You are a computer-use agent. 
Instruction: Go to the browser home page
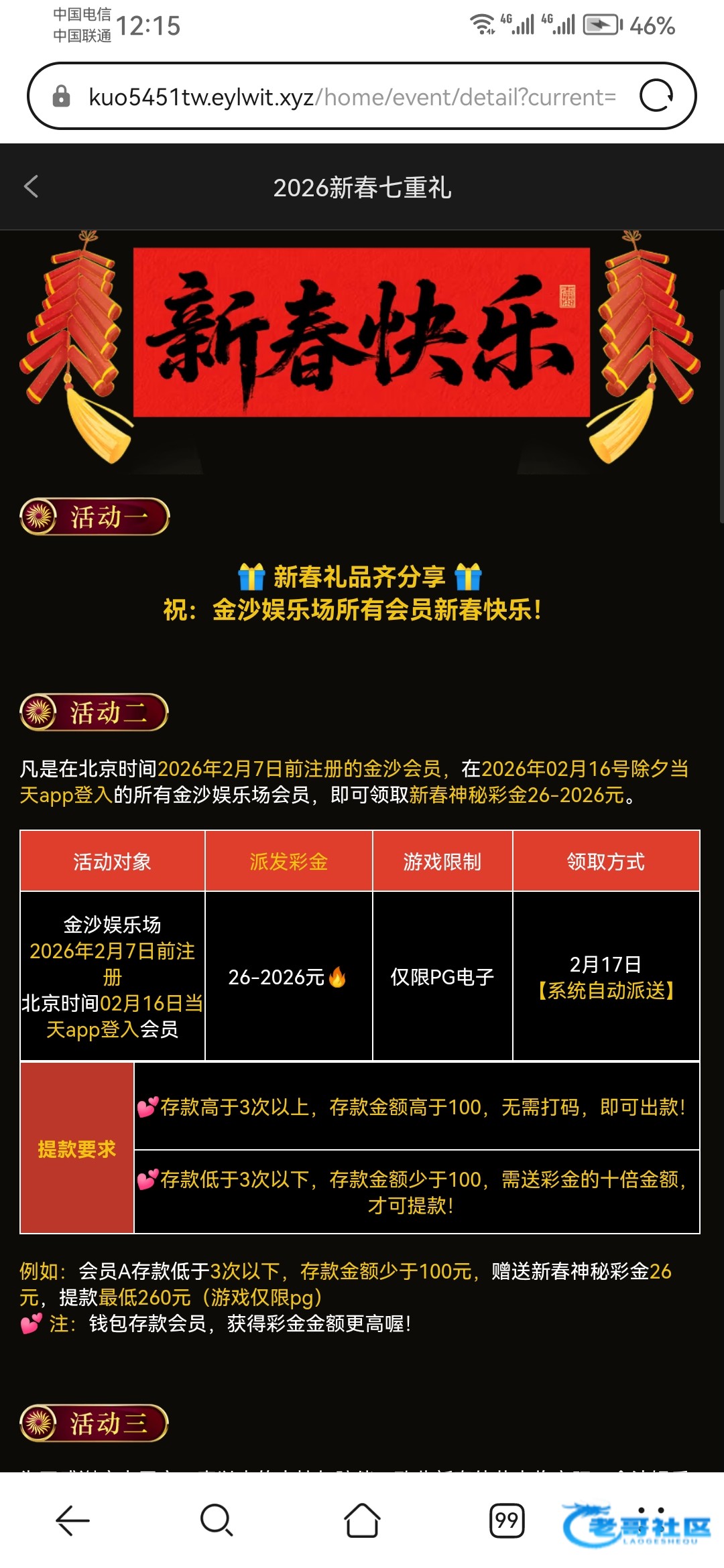pyautogui.click(x=362, y=1520)
